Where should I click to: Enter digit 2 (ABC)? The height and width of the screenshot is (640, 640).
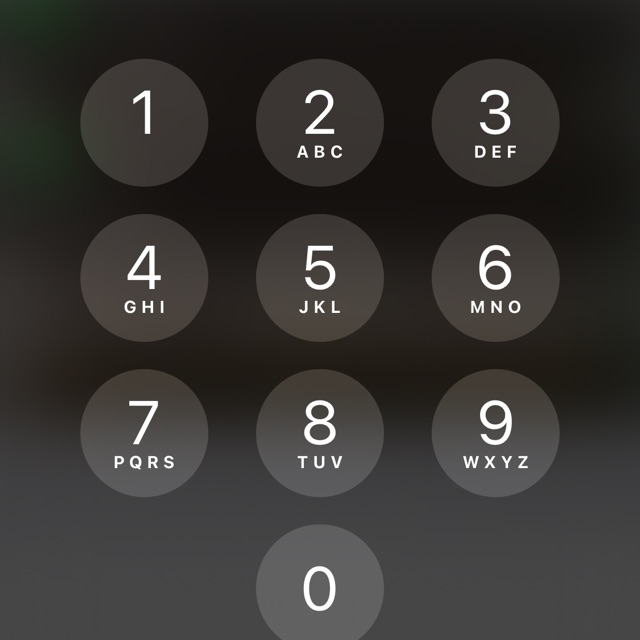point(320,123)
